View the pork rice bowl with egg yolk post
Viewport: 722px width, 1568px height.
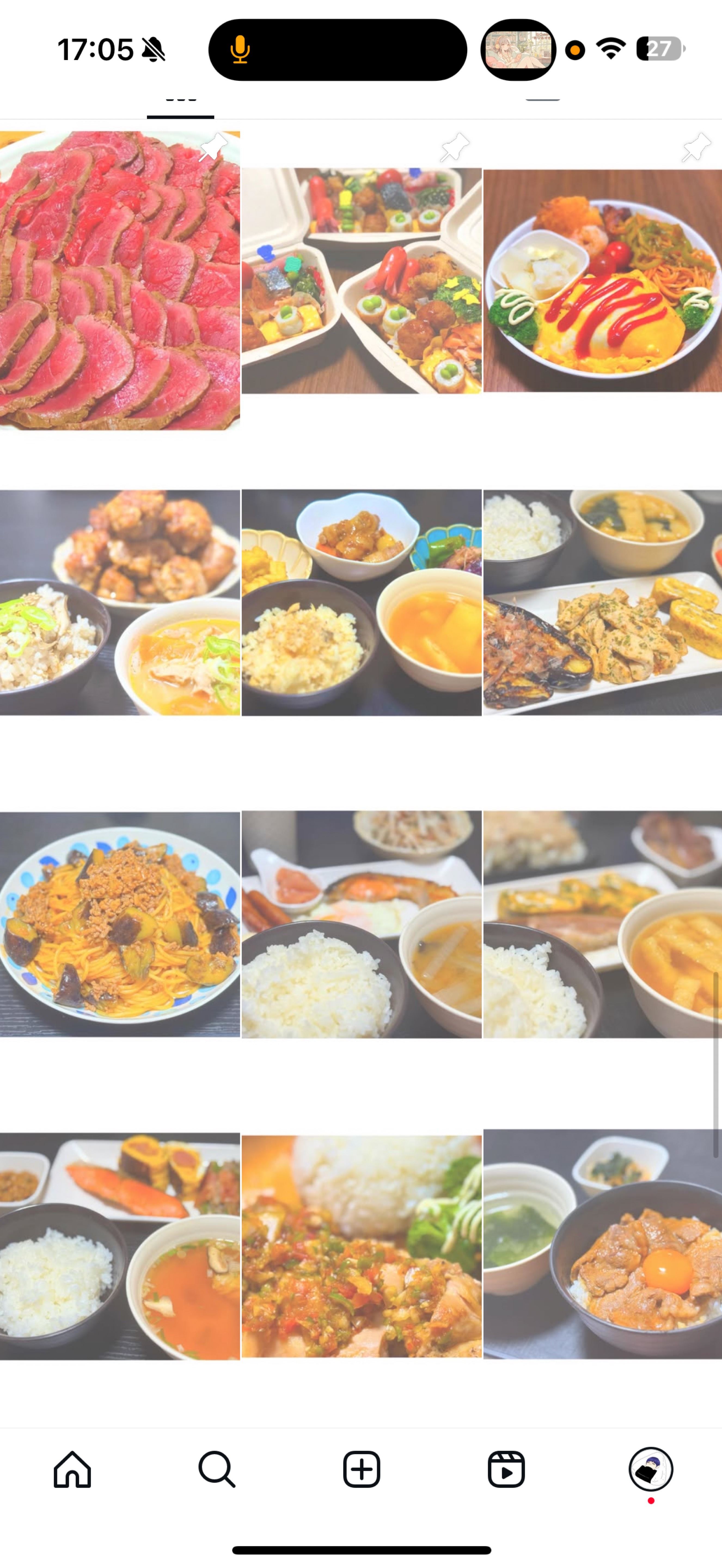tap(603, 1245)
